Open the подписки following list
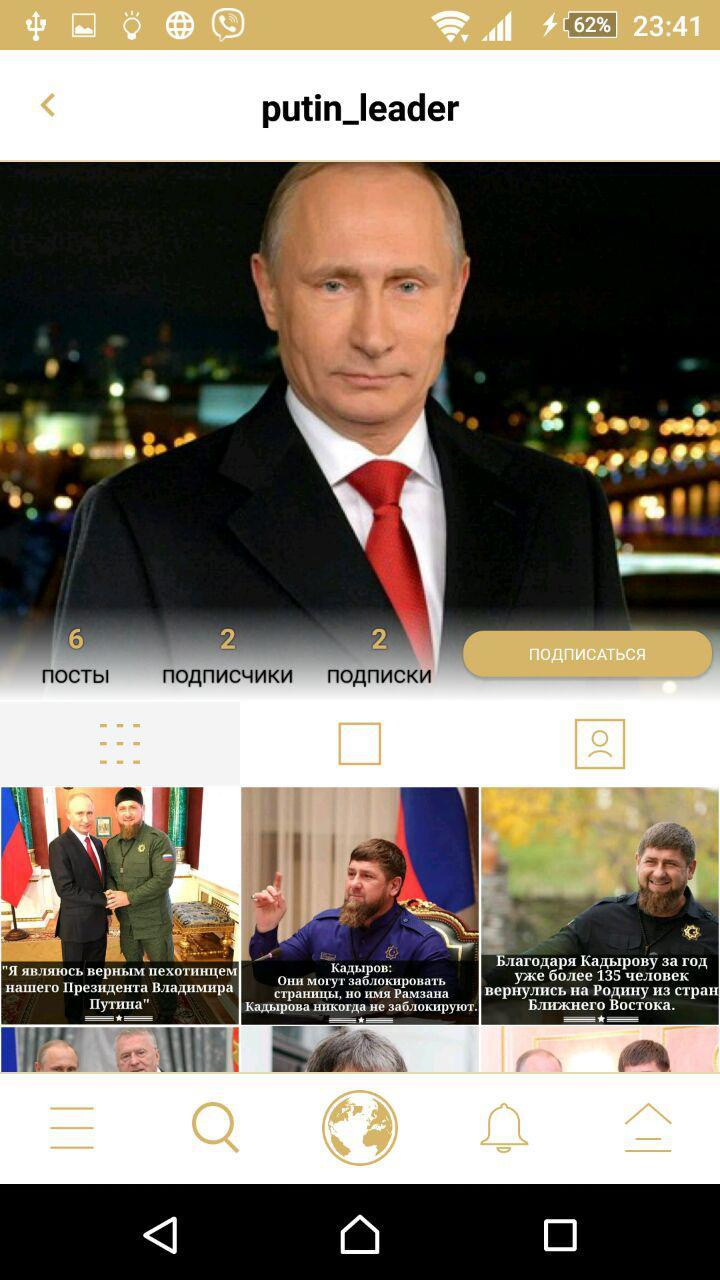This screenshot has height=1280, width=720. coord(379,657)
